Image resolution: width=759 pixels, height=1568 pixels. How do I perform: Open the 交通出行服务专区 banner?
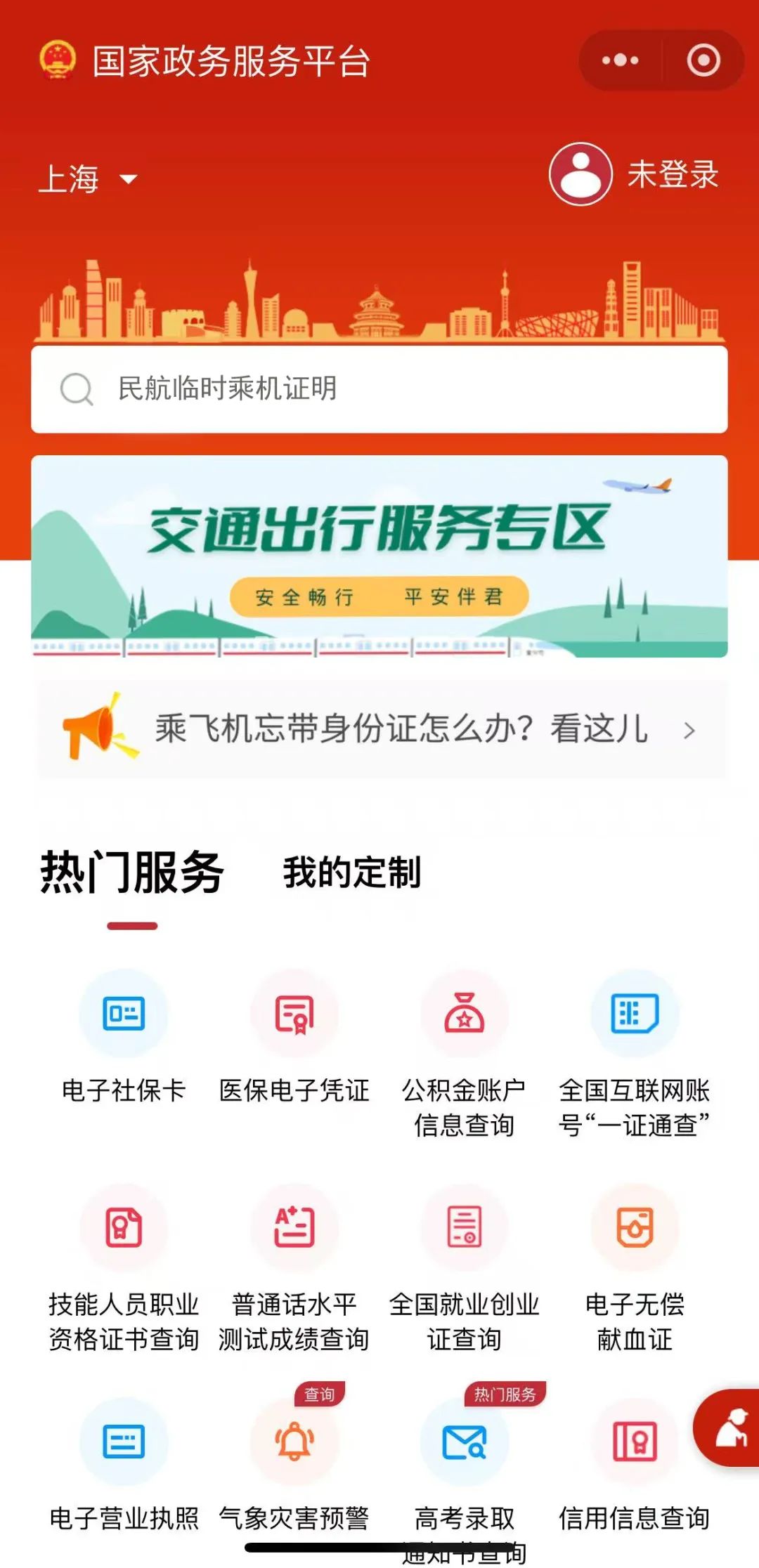click(x=379, y=556)
